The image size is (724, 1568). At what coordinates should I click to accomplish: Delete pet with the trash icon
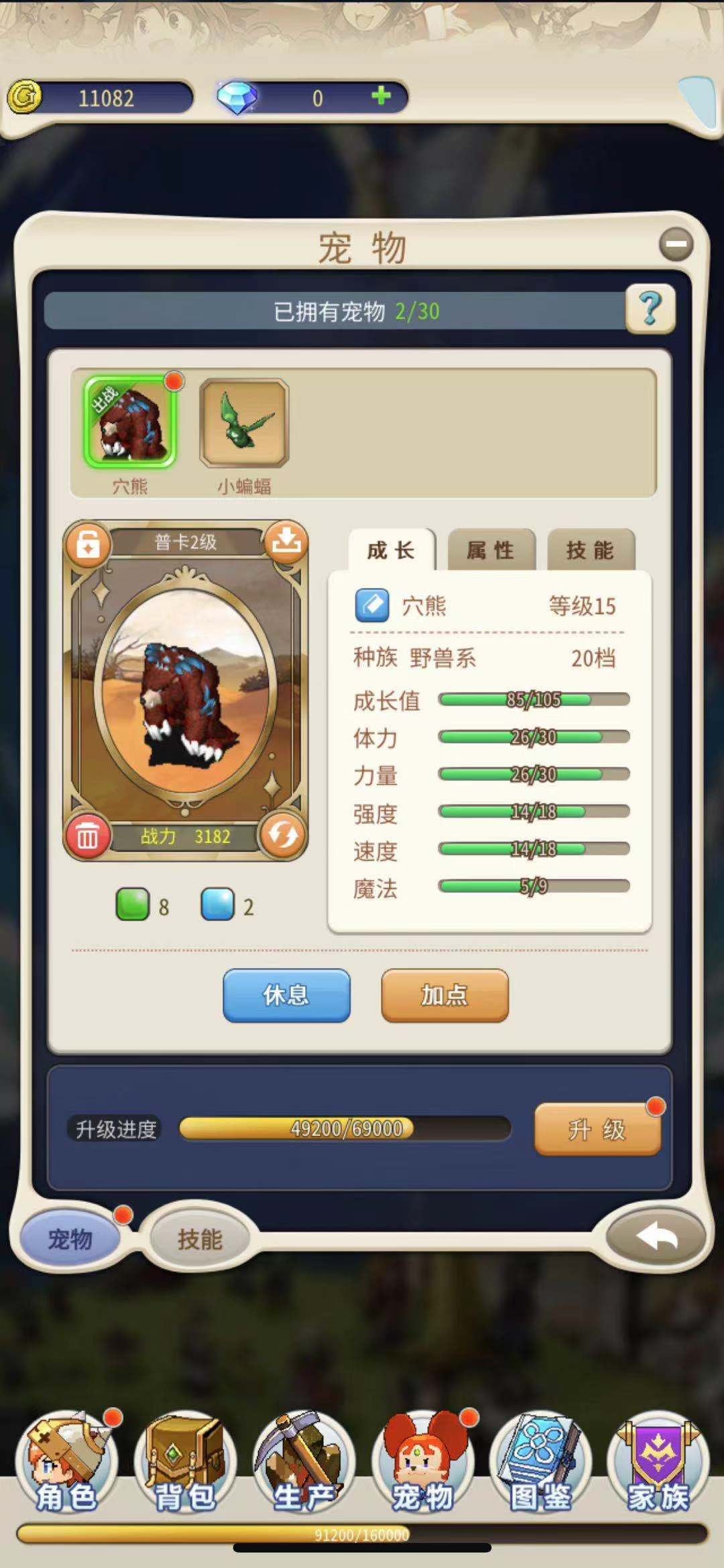(x=88, y=836)
